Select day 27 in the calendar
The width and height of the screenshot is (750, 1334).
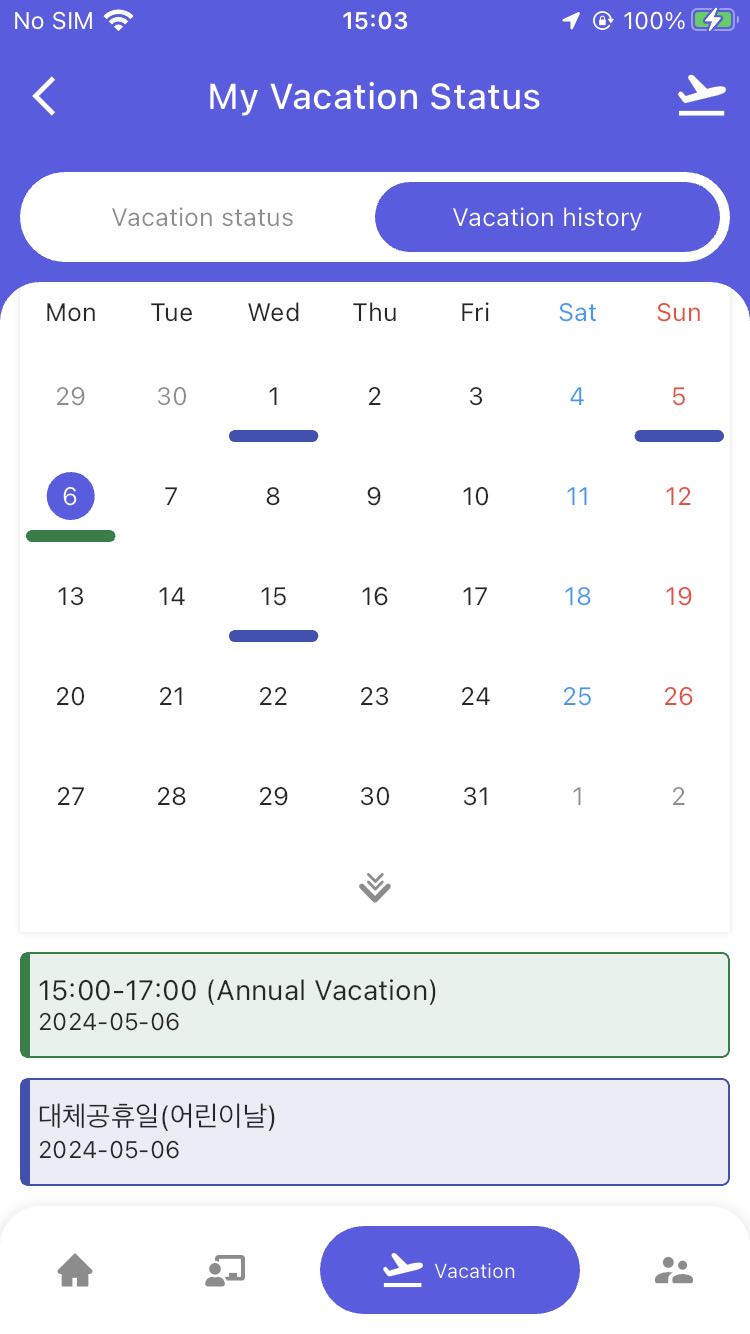70,797
